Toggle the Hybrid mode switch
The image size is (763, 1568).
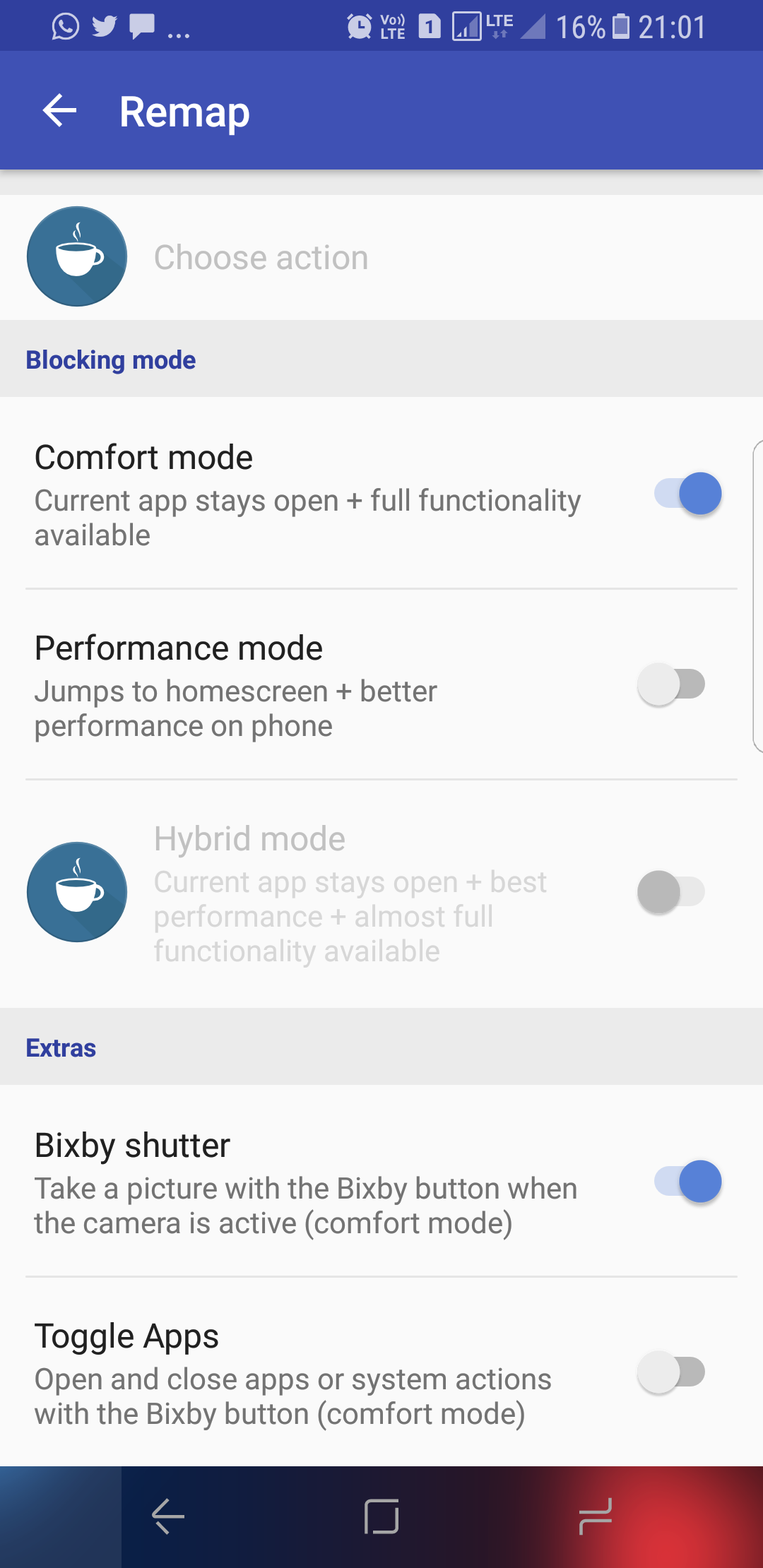pyautogui.click(x=671, y=892)
